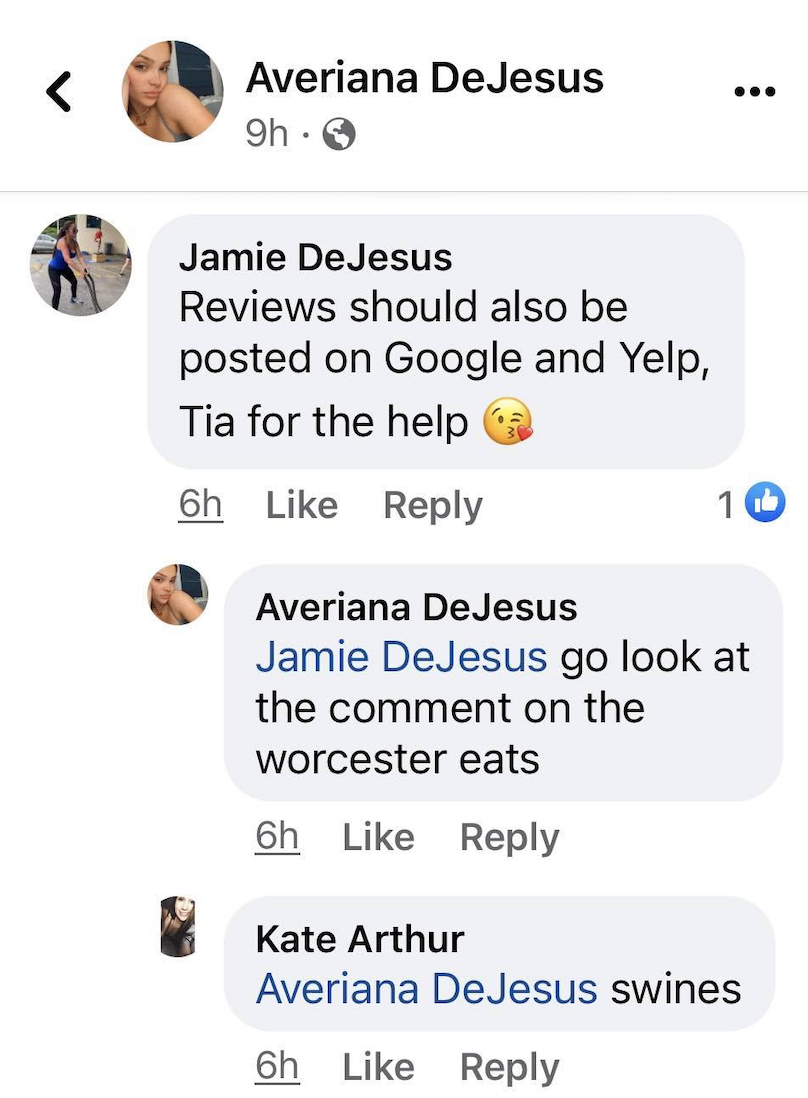Screen dimensions: 808x1098
Task: Open Averiana DeJesus's profile from the header
Action: point(424,78)
